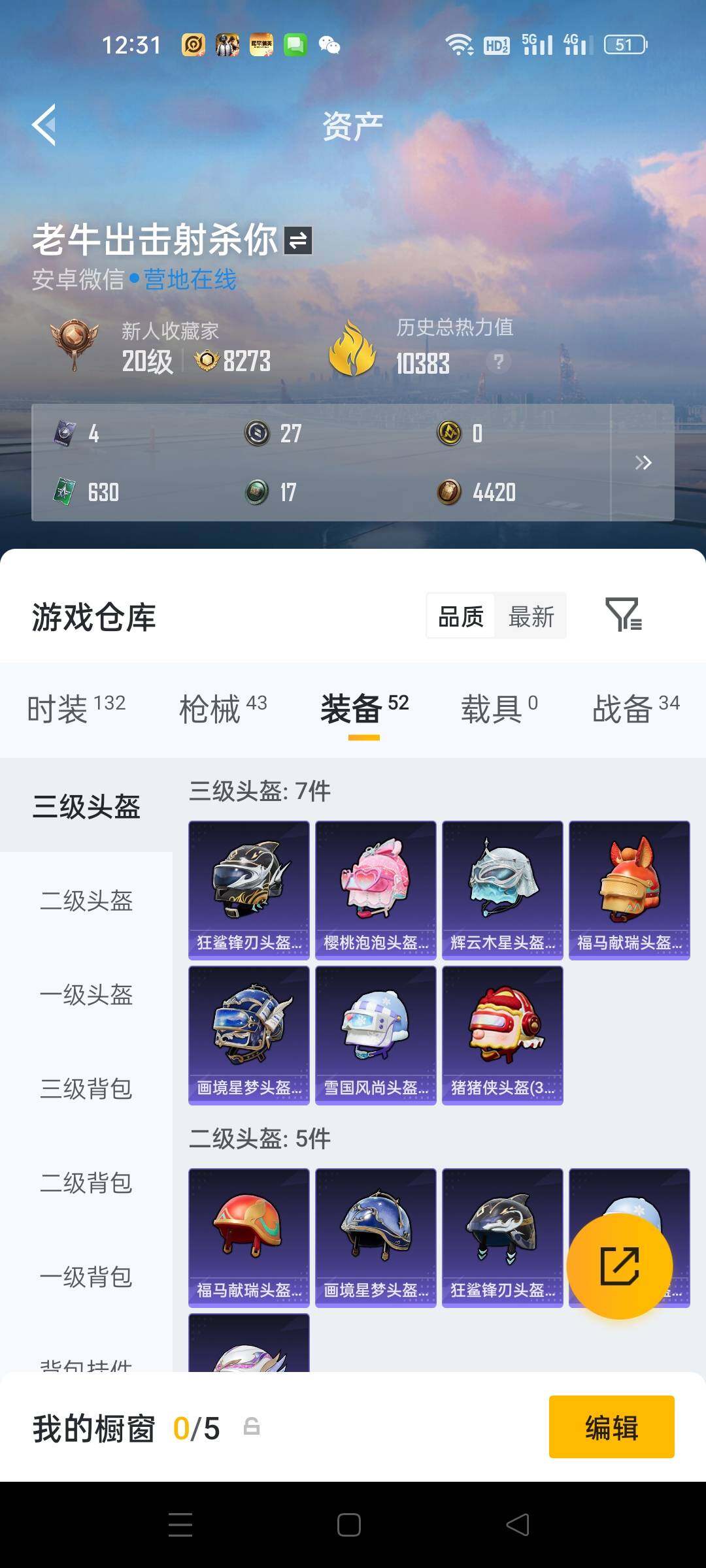Enable 品质 sorting mode

(462, 615)
